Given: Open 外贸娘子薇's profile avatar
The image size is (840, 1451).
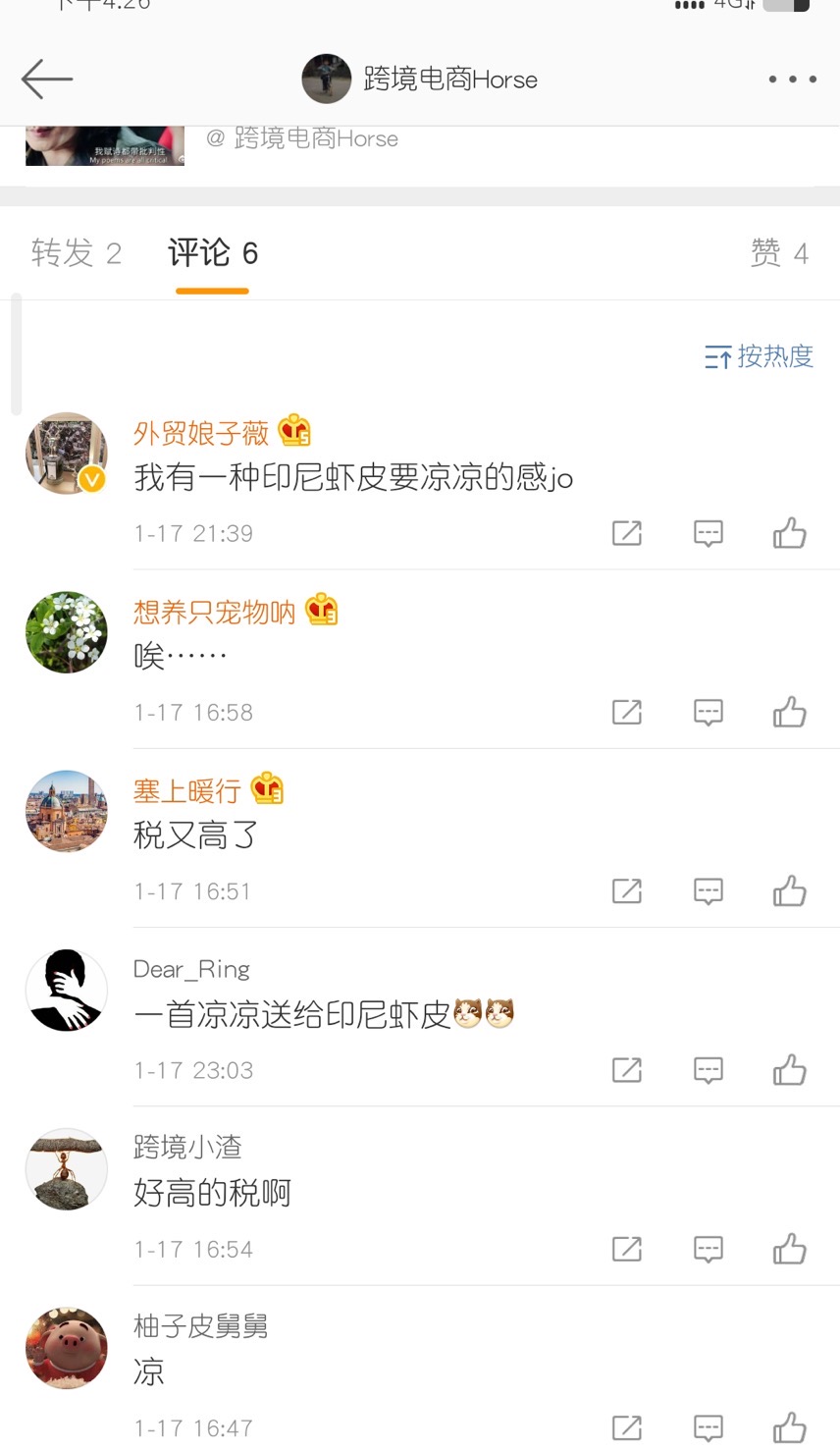Looking at the screenshot, I should [x=66, y=453].
